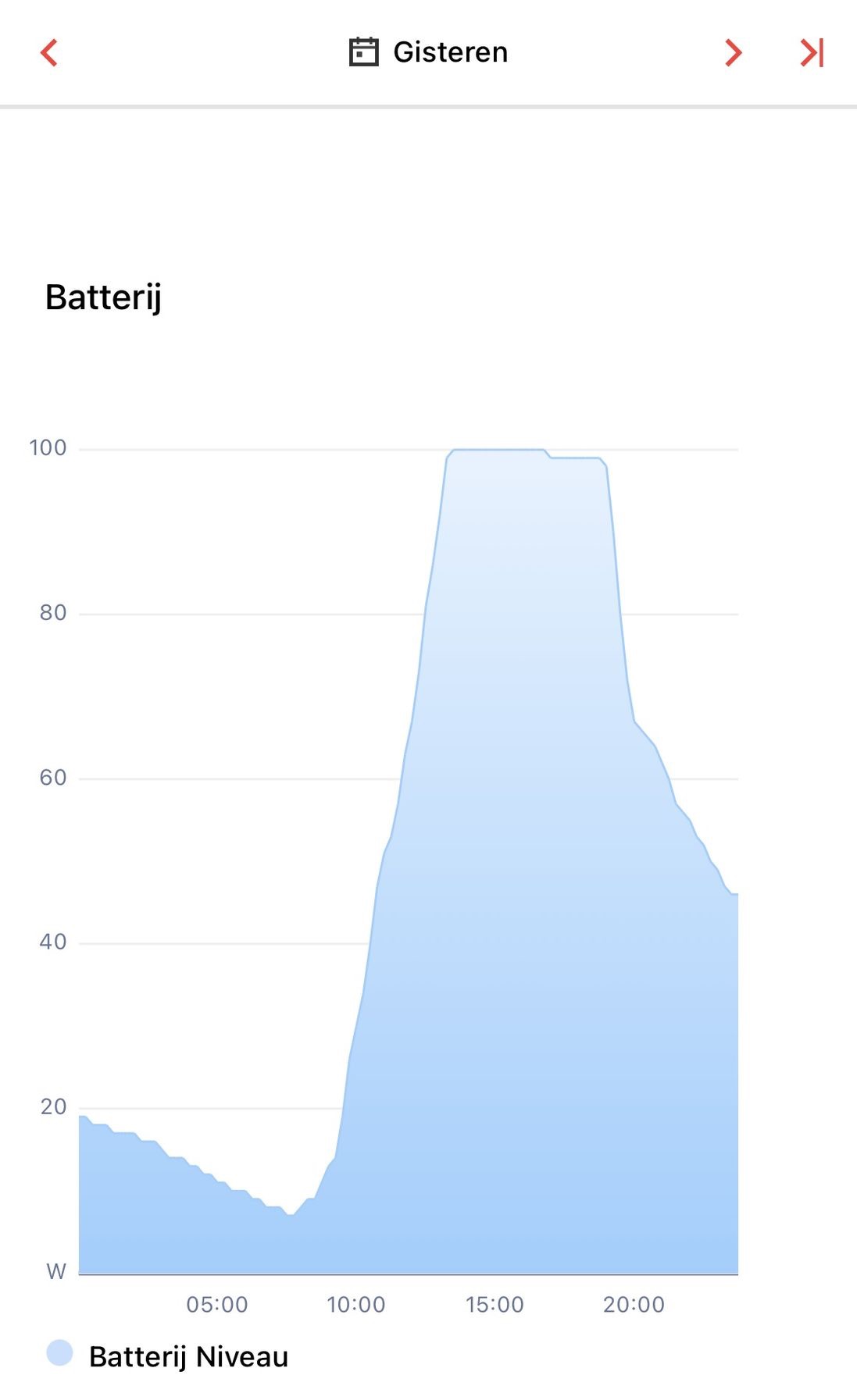Go to the previous day
Viewport: 857px width, 1400px height.
tap(49, 53)
